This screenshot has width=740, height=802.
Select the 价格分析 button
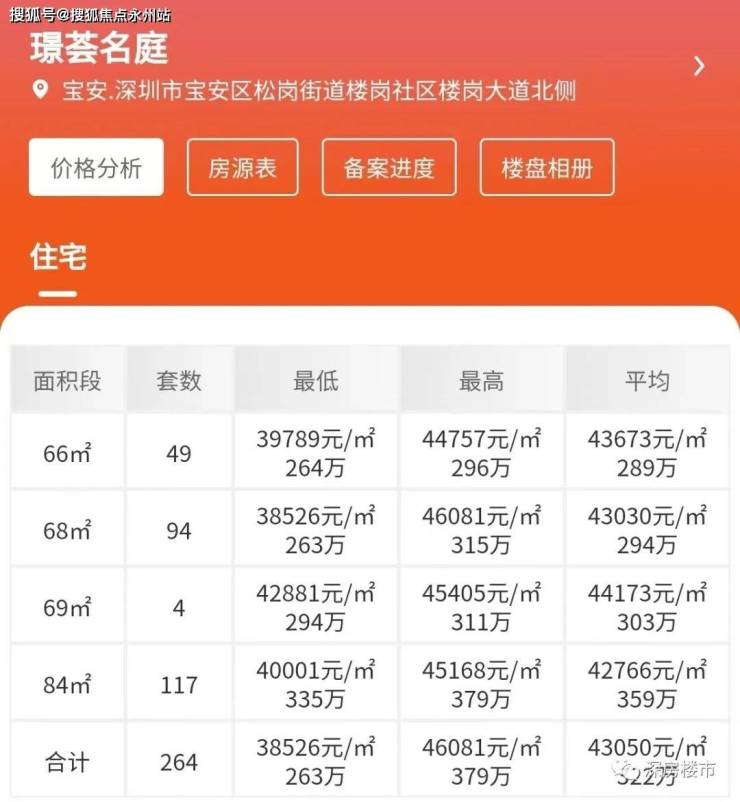96,168
